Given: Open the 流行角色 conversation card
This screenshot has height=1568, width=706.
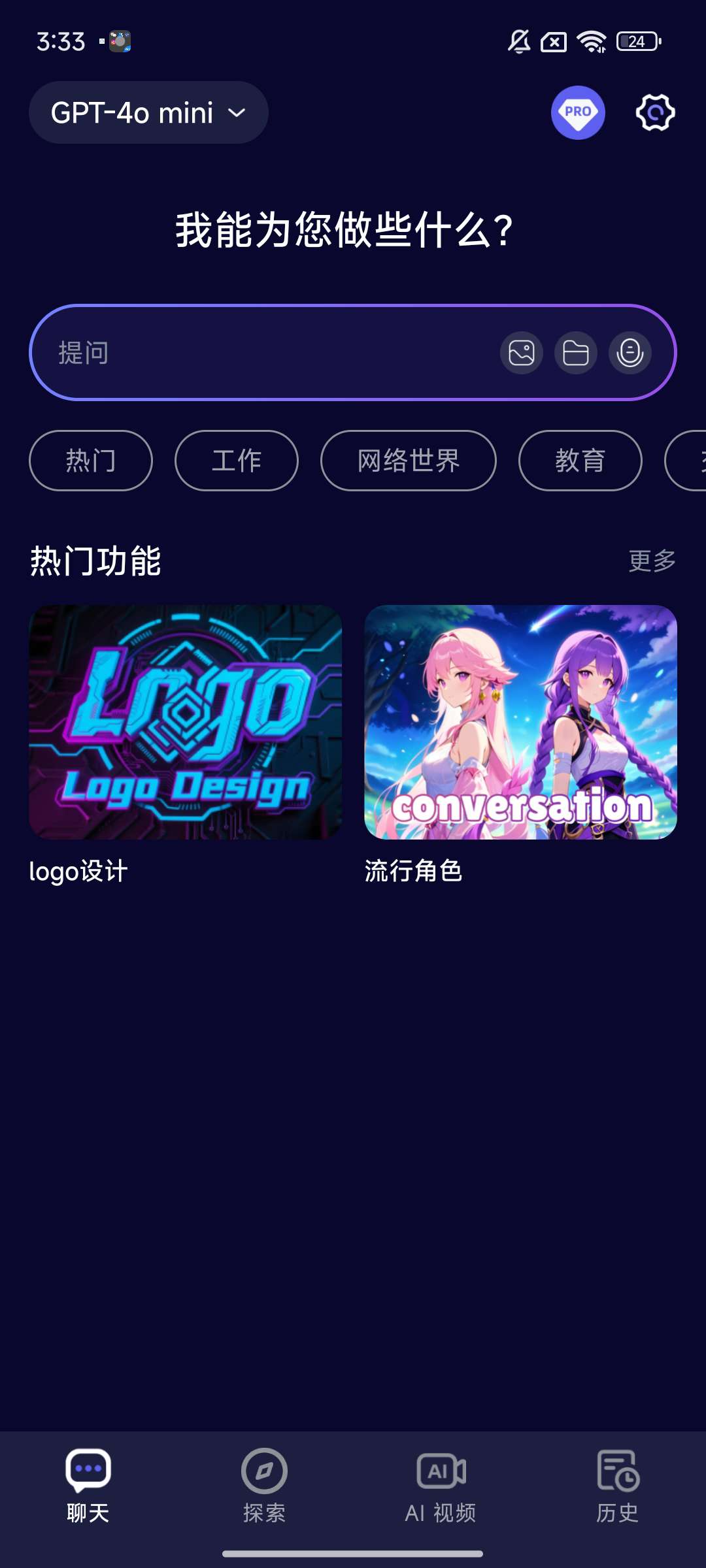Looking at the screenshot, I should (x=520, y=722).
